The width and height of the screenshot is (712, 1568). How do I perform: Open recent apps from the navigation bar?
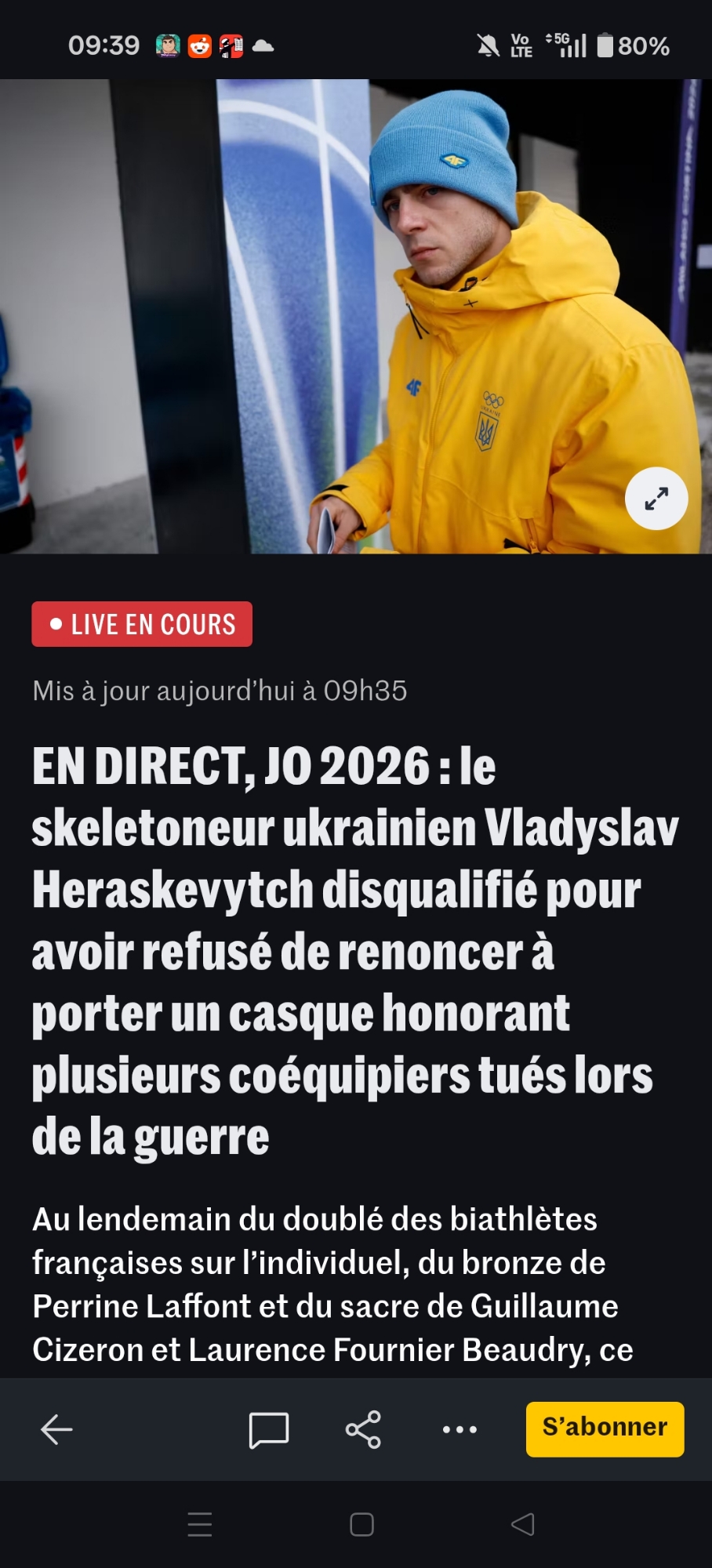(200, 1524)
